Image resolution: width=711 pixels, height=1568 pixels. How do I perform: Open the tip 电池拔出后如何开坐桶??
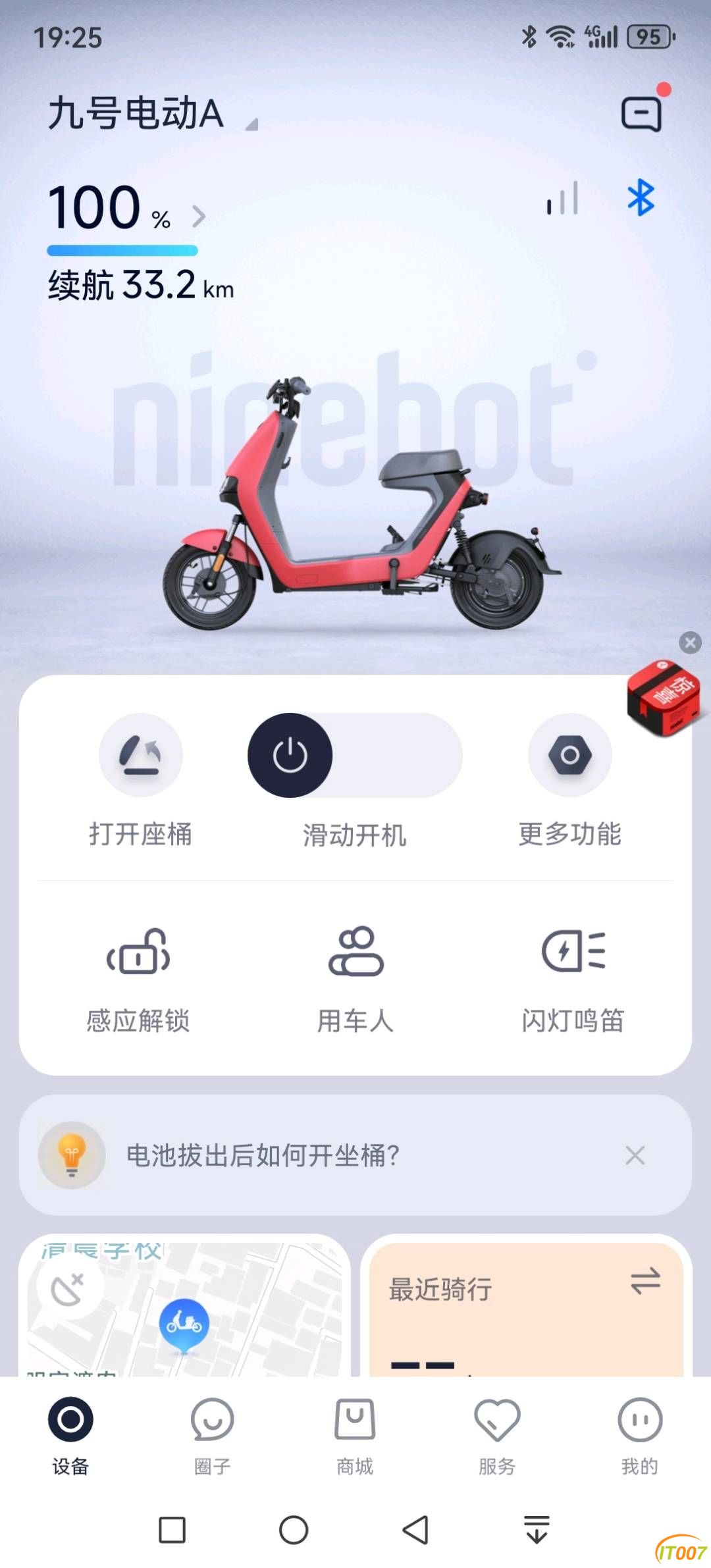pyautogui.click(x=263, y=1155)
